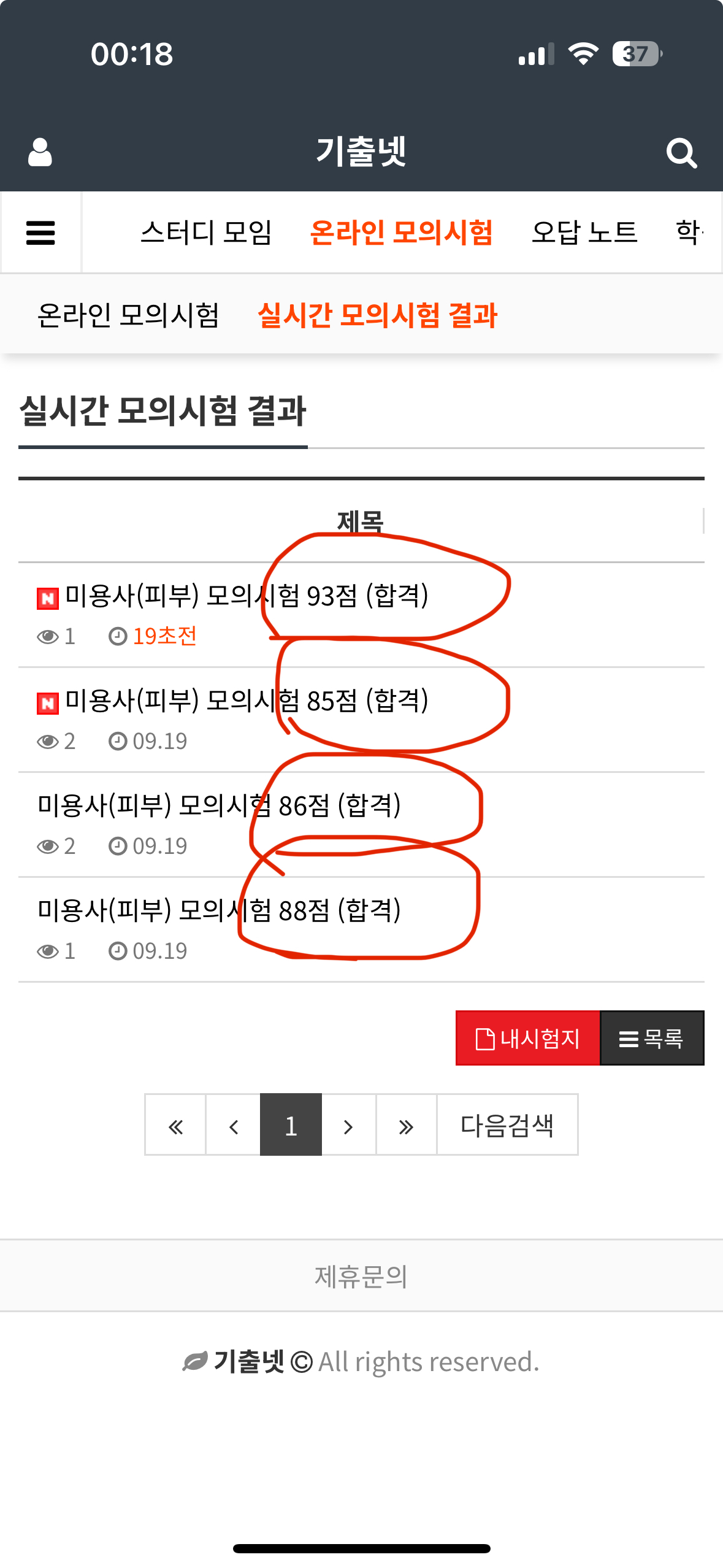
Task: Tap the 목록 list button
Action: click(651, 1038)
